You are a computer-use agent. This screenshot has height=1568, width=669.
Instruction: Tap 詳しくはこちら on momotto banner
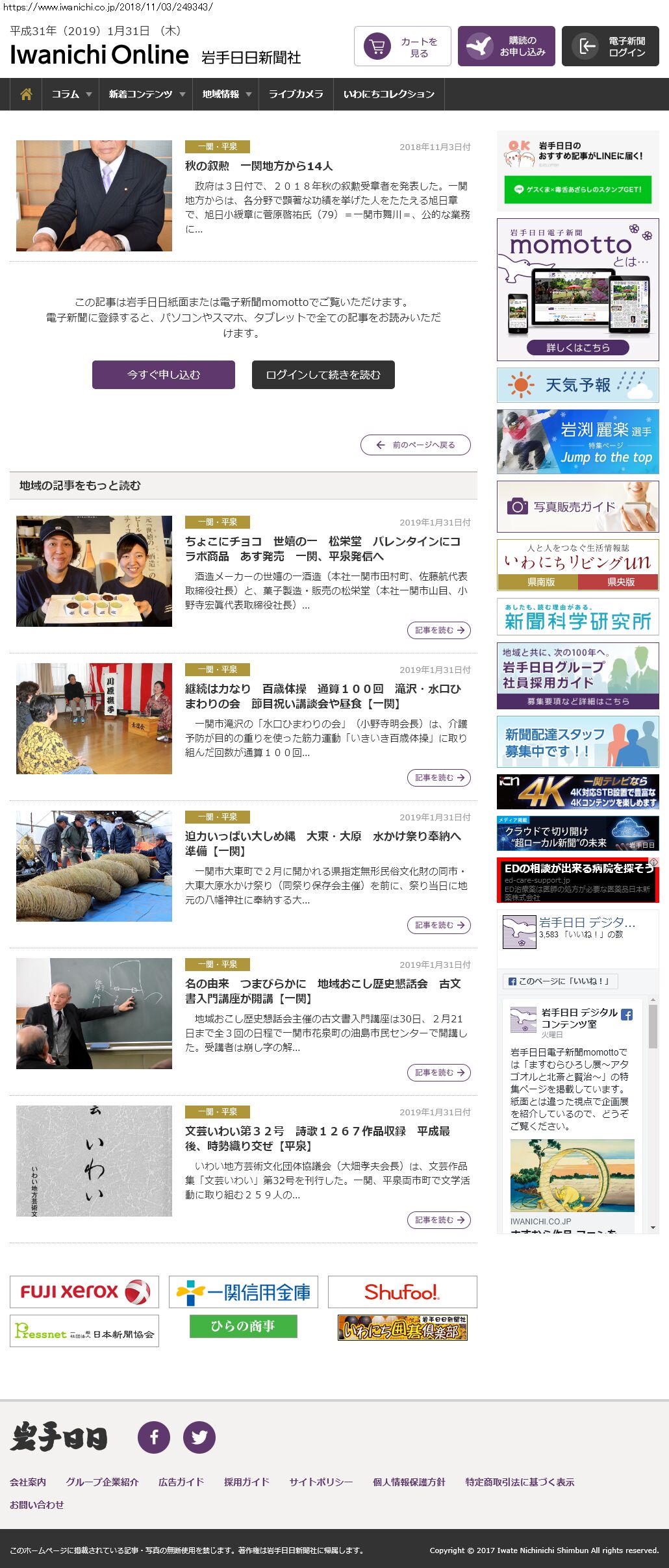(577, 348)
